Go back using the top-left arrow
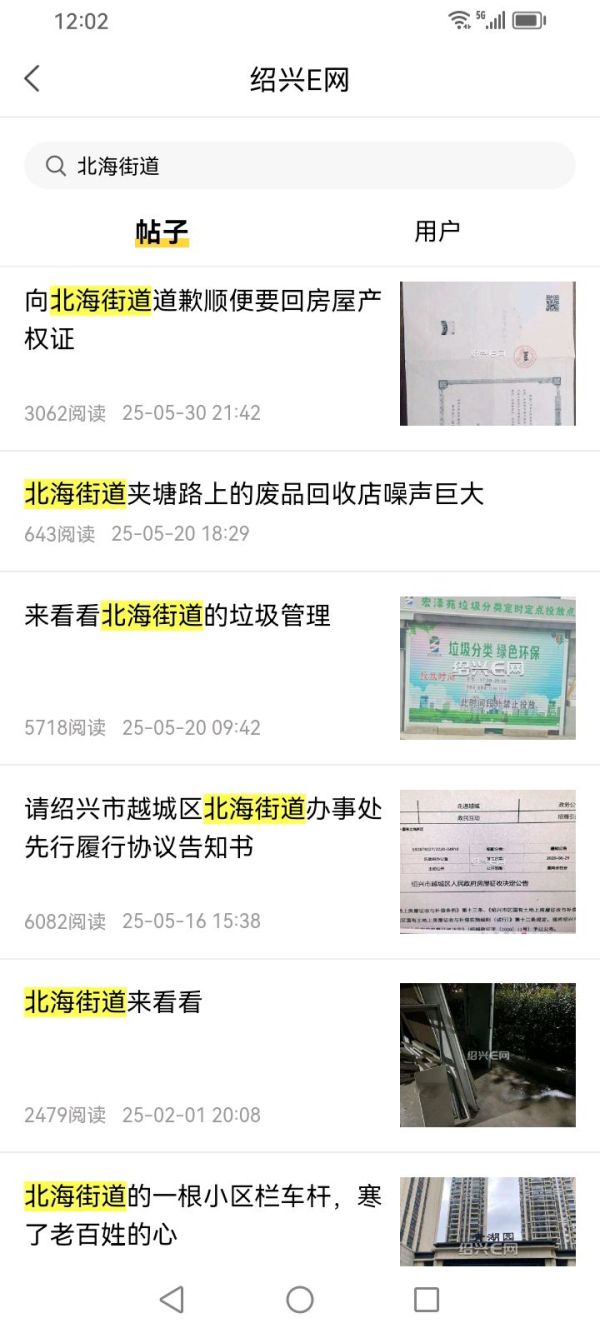The width and height of the screenshot is (600, 1333). (32, 79)
